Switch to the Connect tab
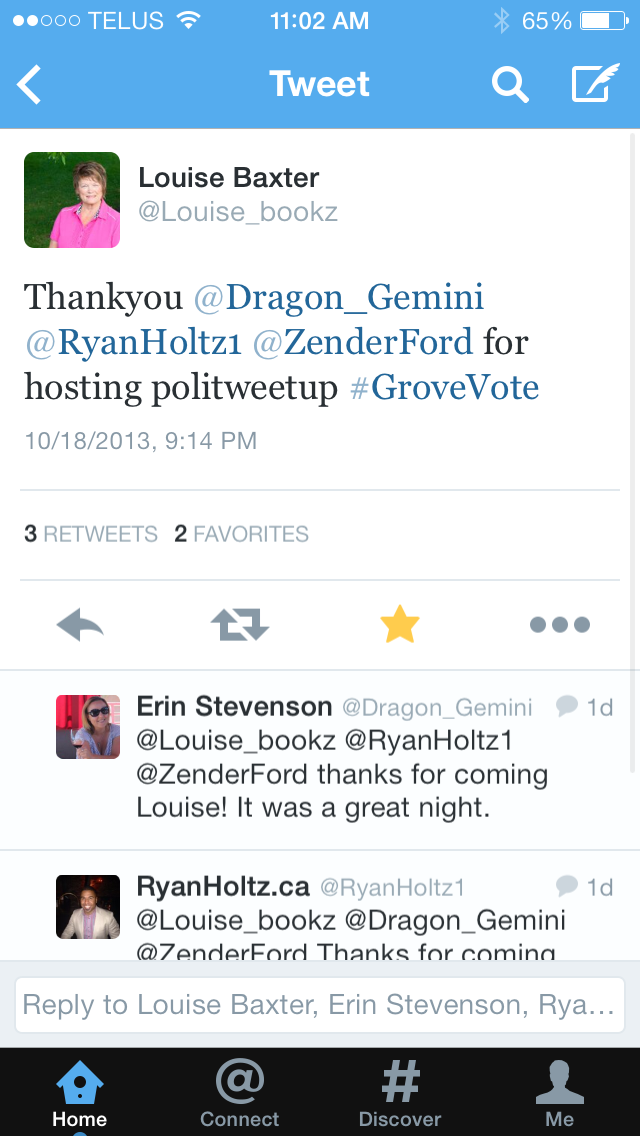The width and height of the screenshot is (640, 1136). pos(240,1093)
